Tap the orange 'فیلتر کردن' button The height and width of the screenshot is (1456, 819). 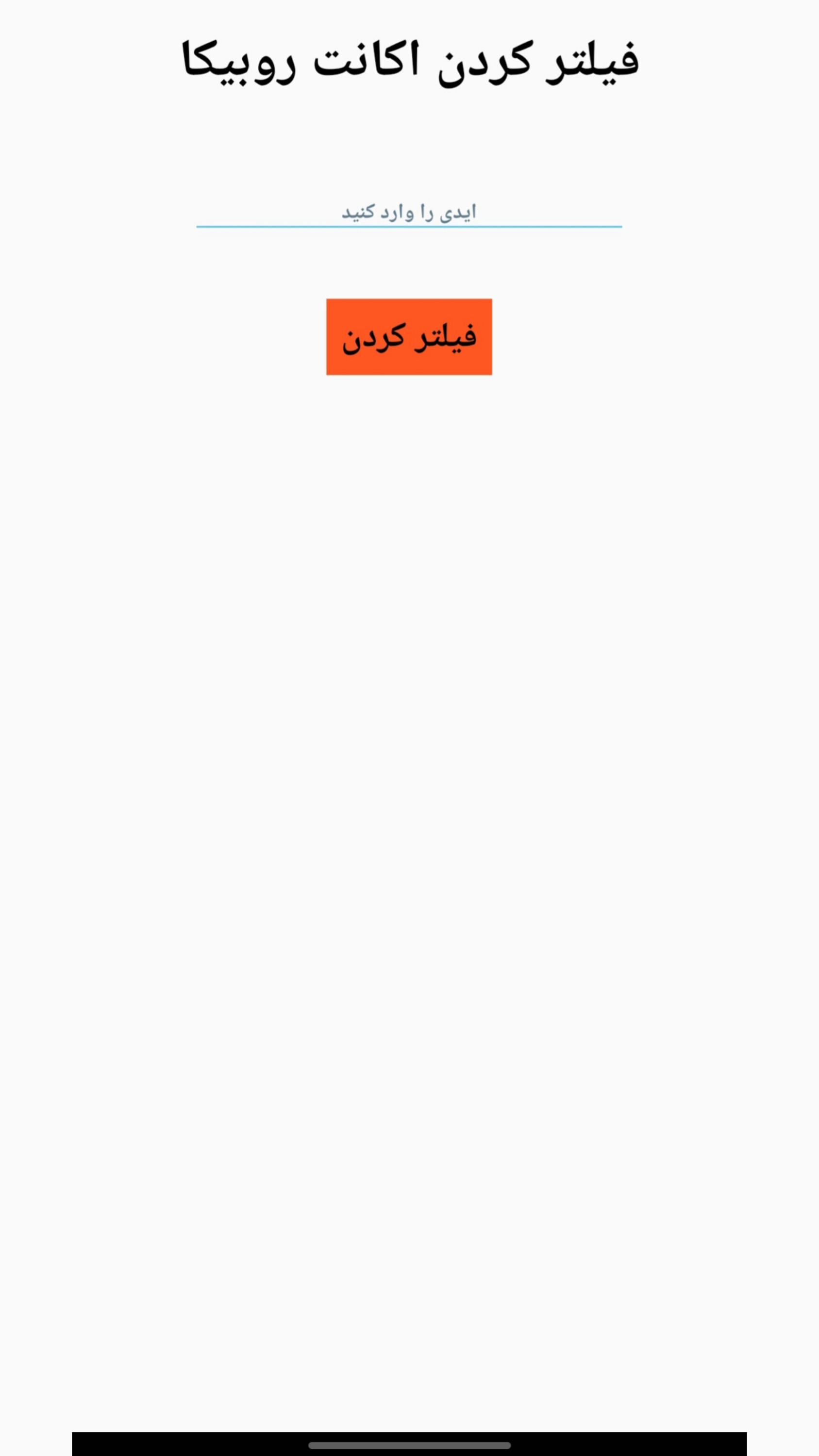click(409, 337)
